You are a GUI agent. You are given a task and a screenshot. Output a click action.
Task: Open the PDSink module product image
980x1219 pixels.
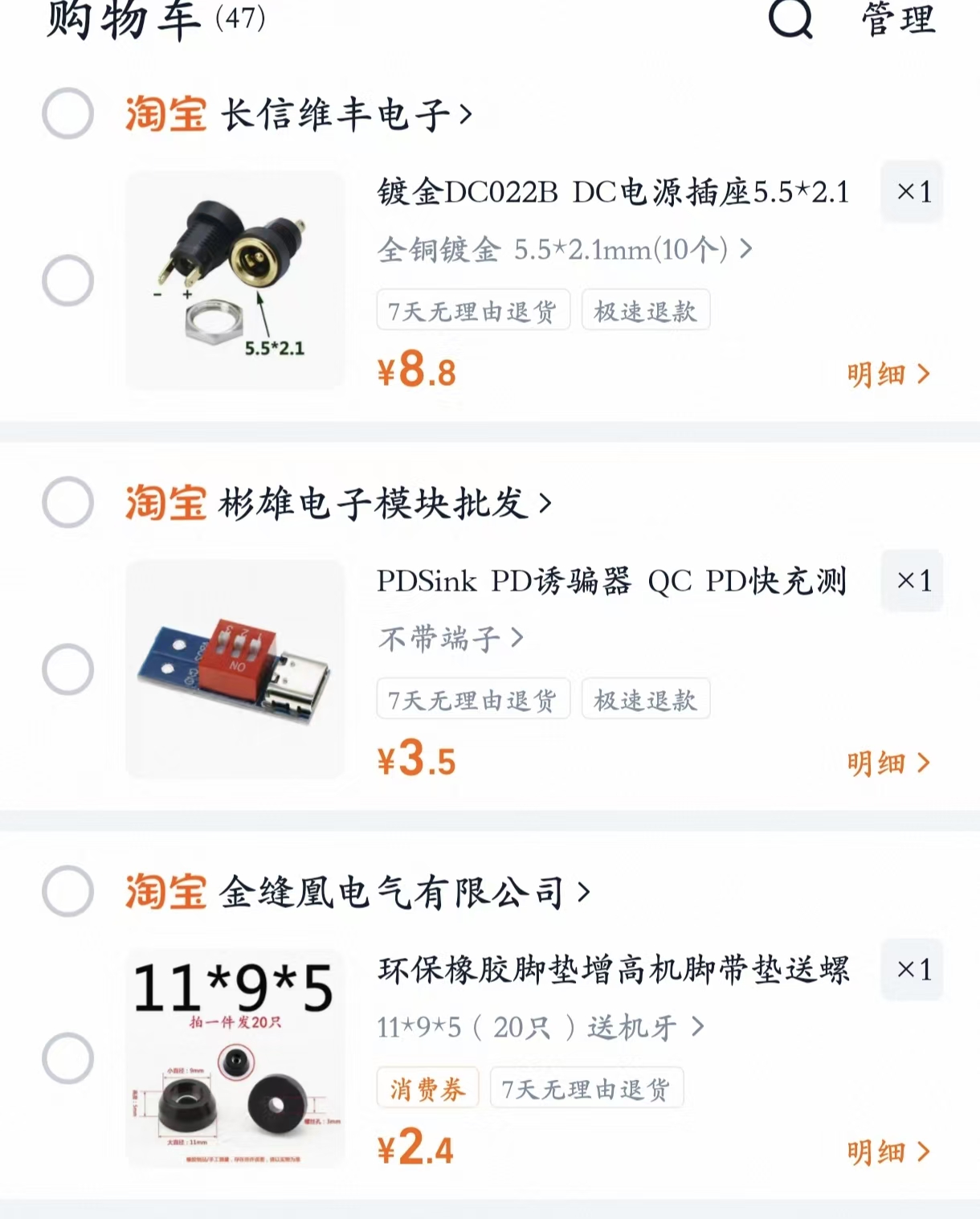point(235,669)
